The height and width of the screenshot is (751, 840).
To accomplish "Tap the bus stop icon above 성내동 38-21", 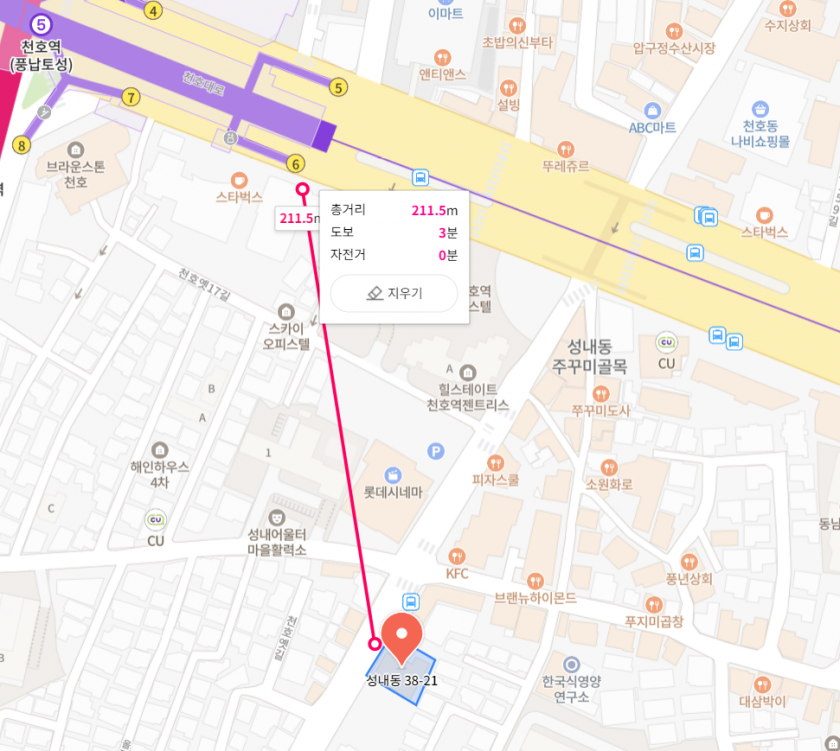I will [x=410, y=601].
